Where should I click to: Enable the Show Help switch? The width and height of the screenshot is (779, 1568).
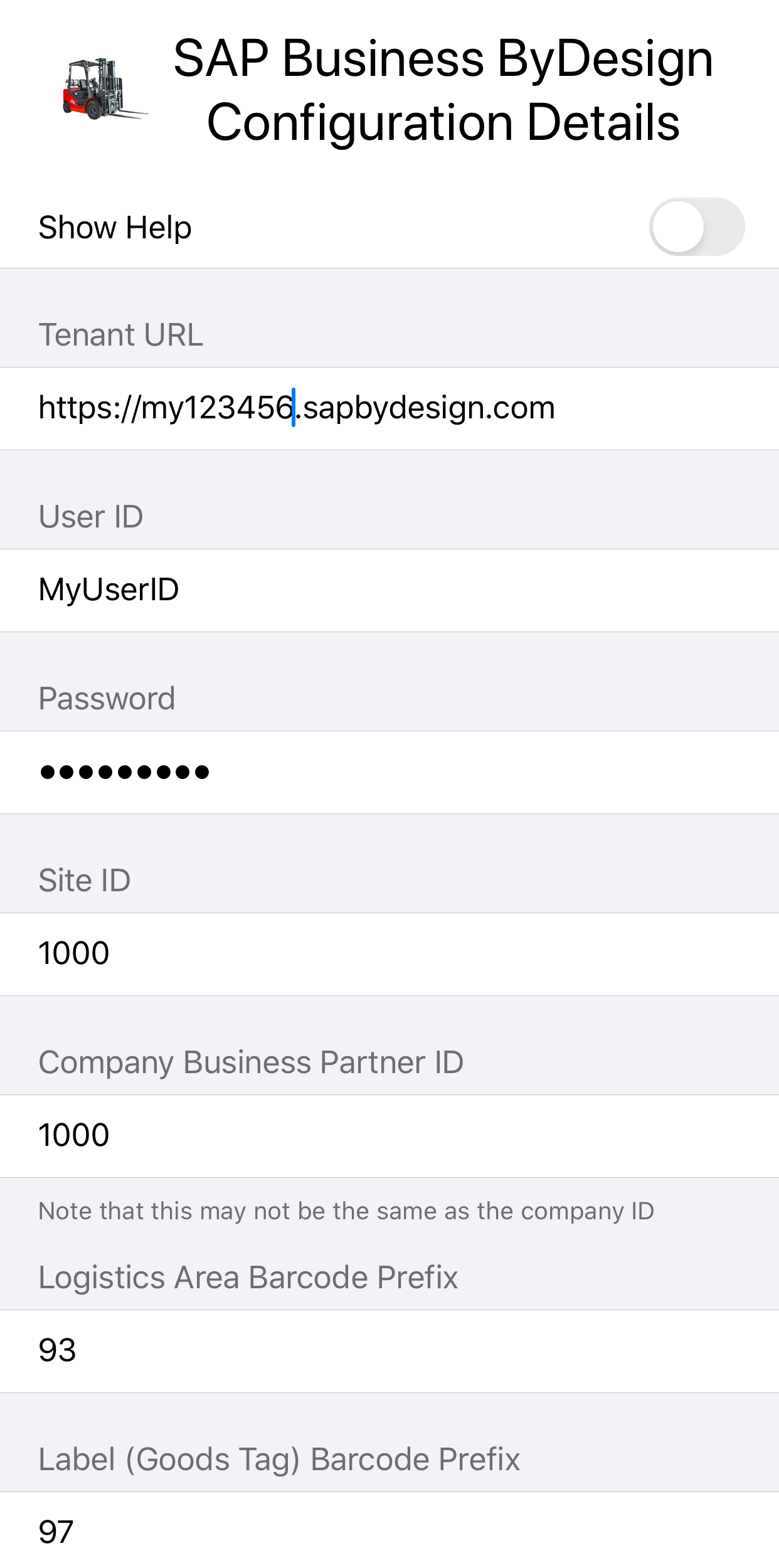[697, 227]
